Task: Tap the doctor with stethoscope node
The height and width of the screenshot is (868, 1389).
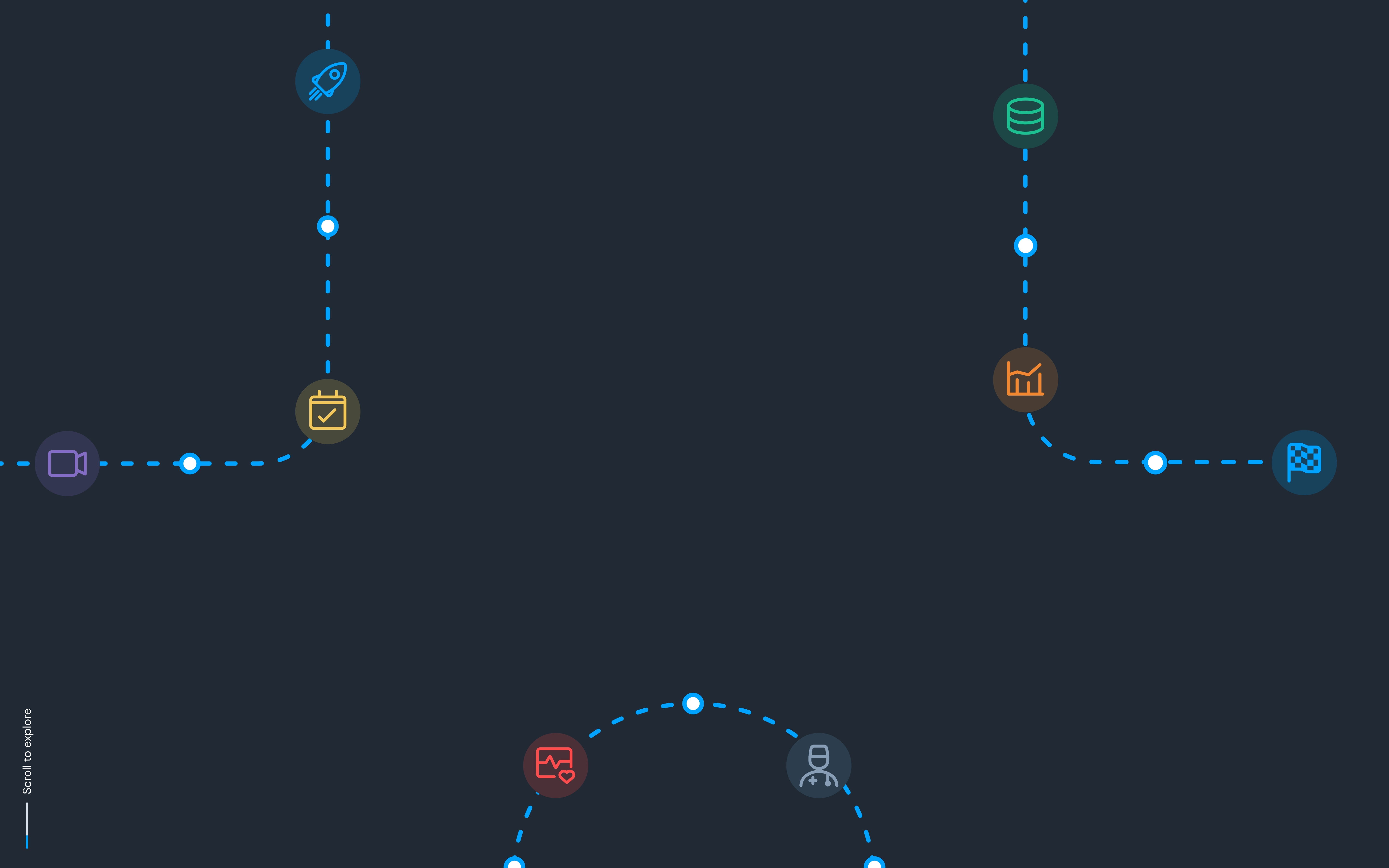Action: tap(818, 765)
